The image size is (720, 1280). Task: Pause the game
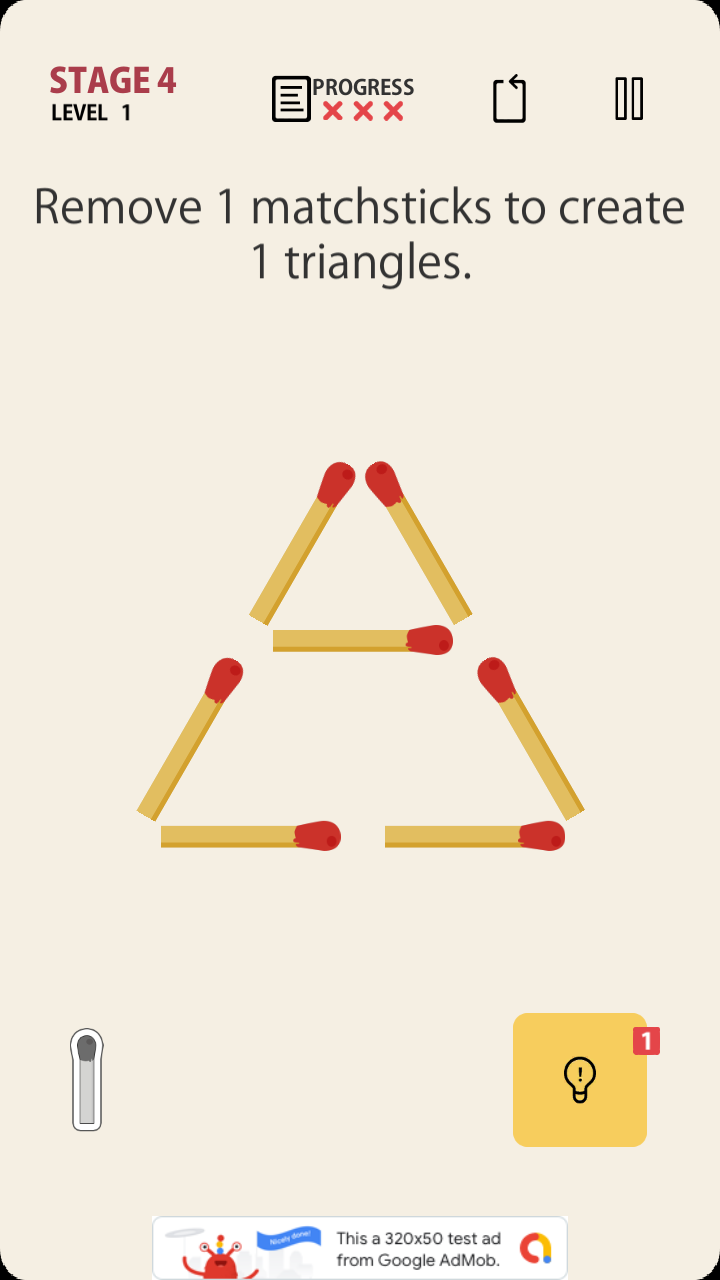tap(629, 99)
